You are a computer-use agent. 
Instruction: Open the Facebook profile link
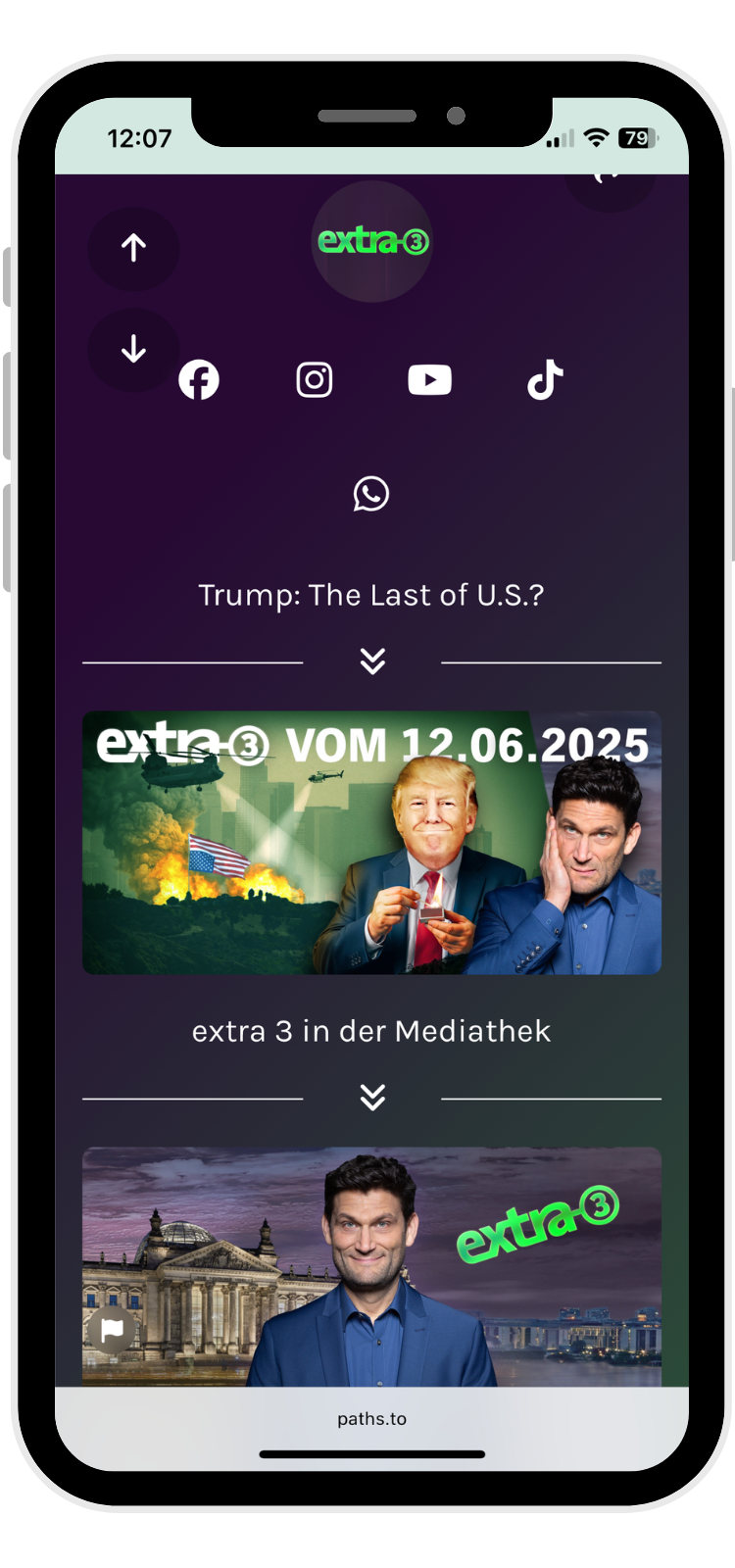click(199, 380)
